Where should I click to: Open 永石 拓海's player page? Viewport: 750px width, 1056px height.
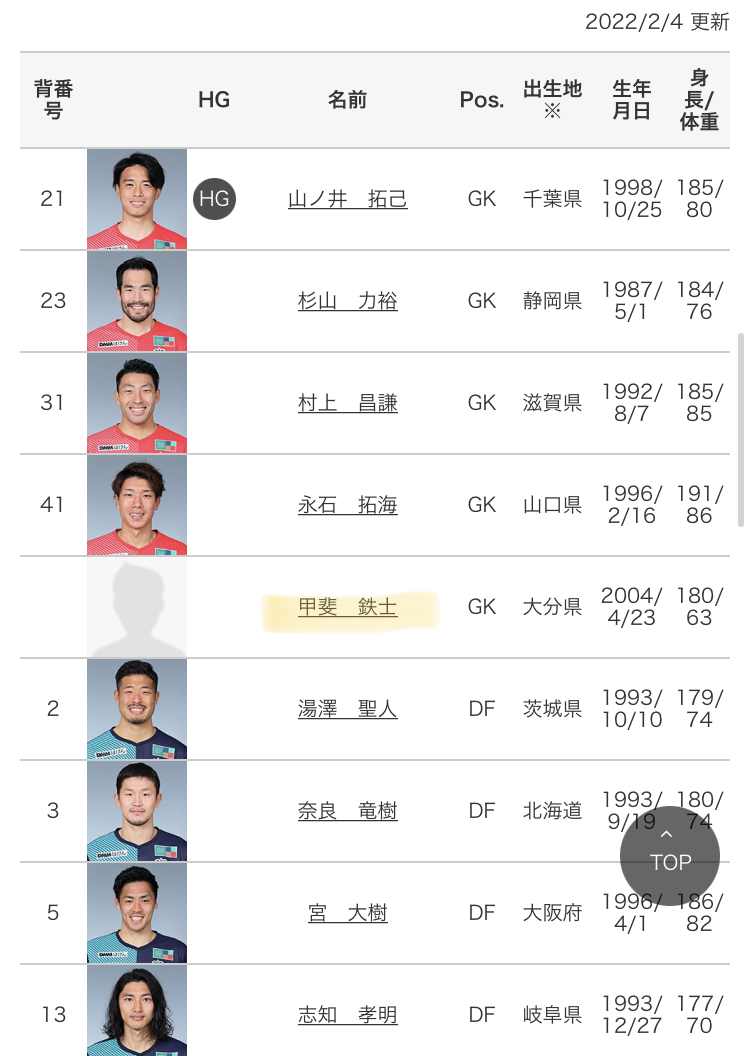[x=347, y=505]
